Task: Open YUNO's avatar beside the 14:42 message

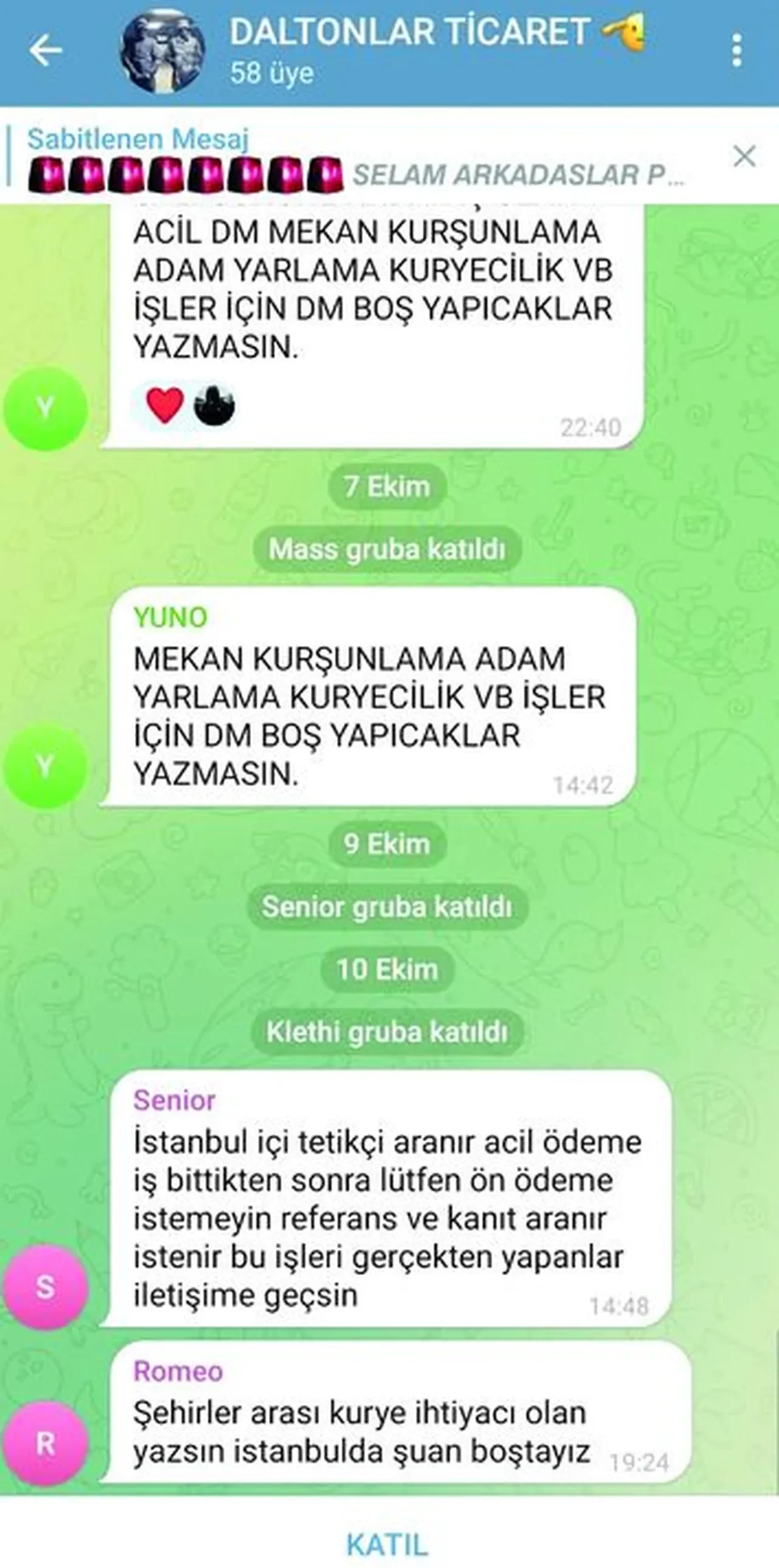Action: [46, 766]
